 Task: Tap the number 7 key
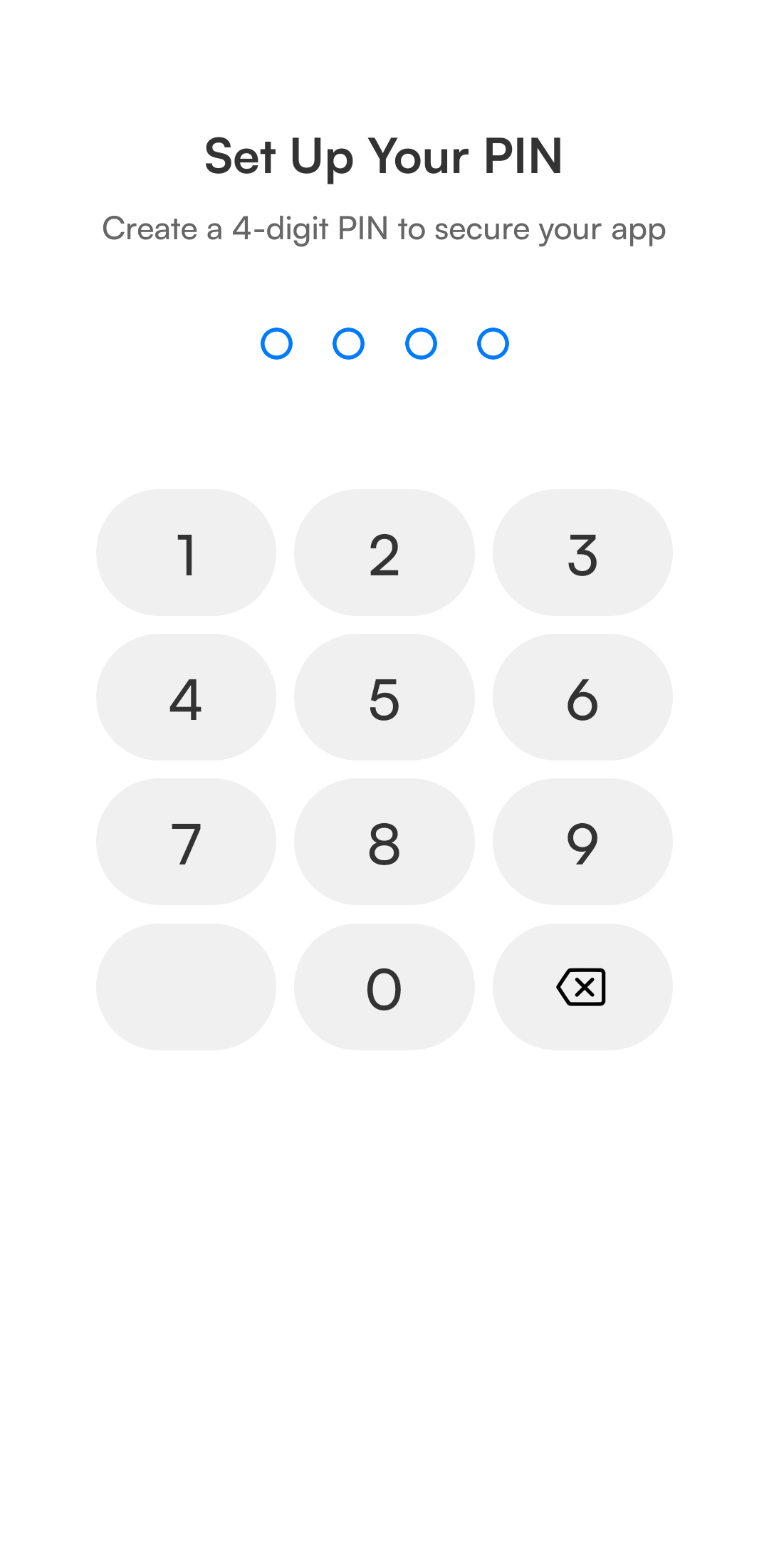pos(186,842)
